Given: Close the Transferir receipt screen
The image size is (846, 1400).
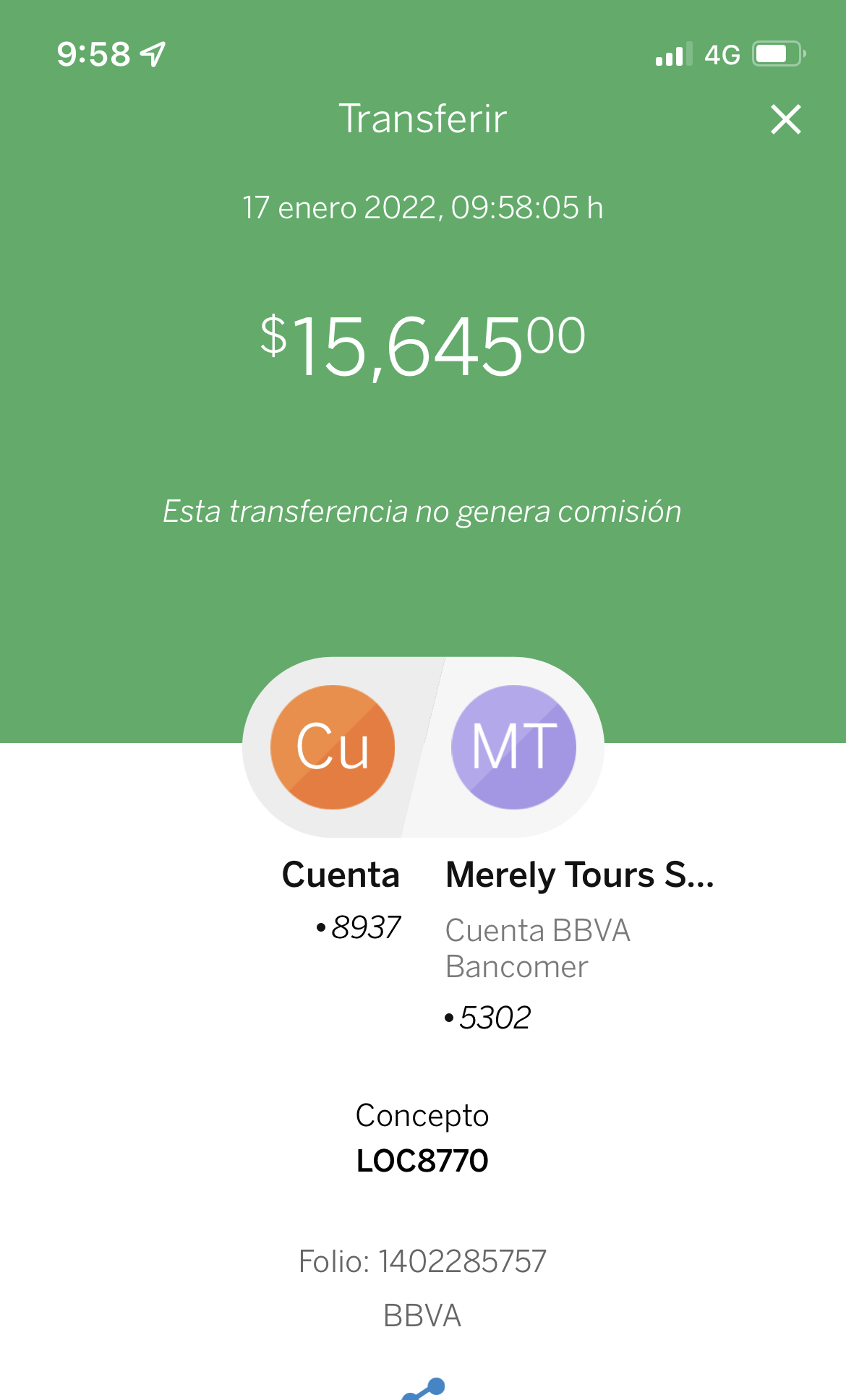Looking at the screenshot, I should click(x=786, y=119).
